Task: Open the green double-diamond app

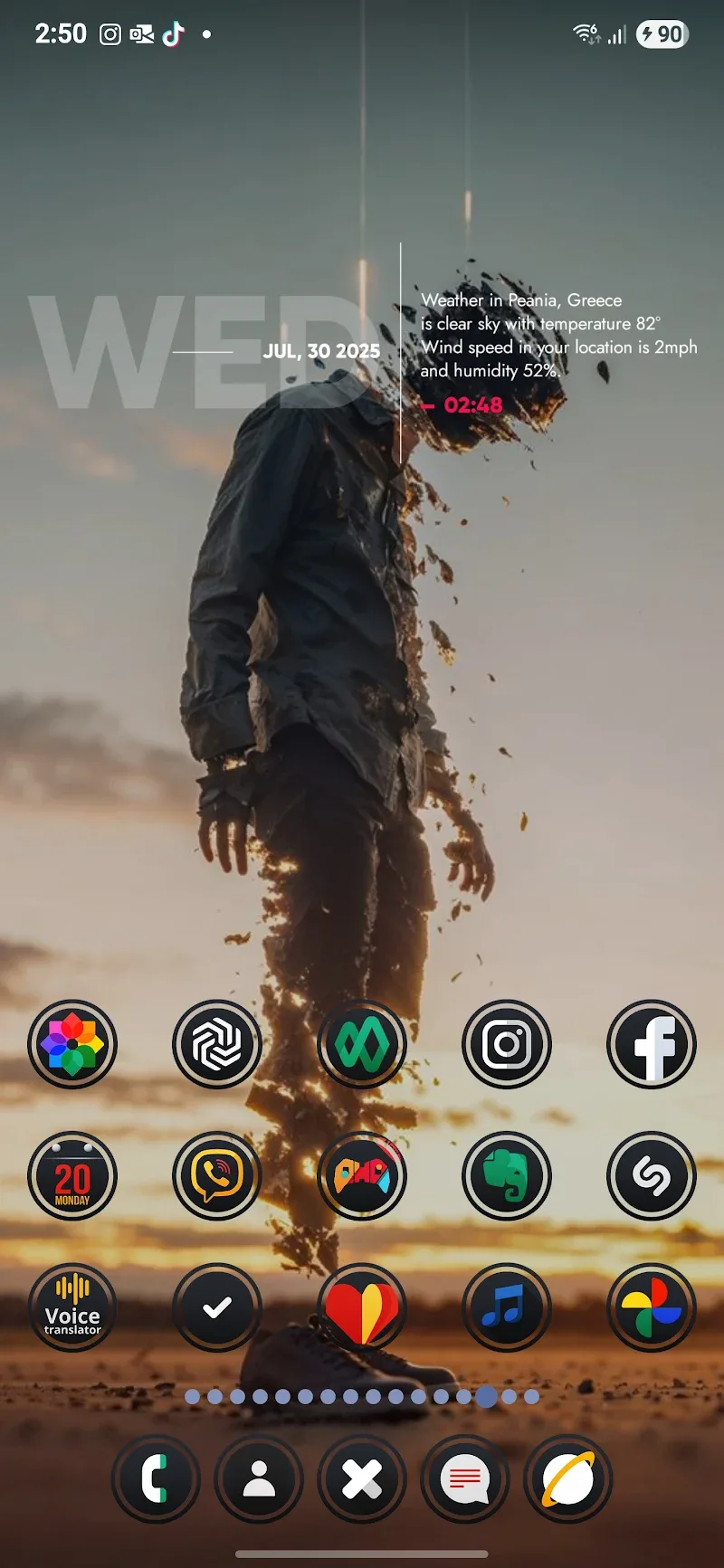Action: point(362,1044)
